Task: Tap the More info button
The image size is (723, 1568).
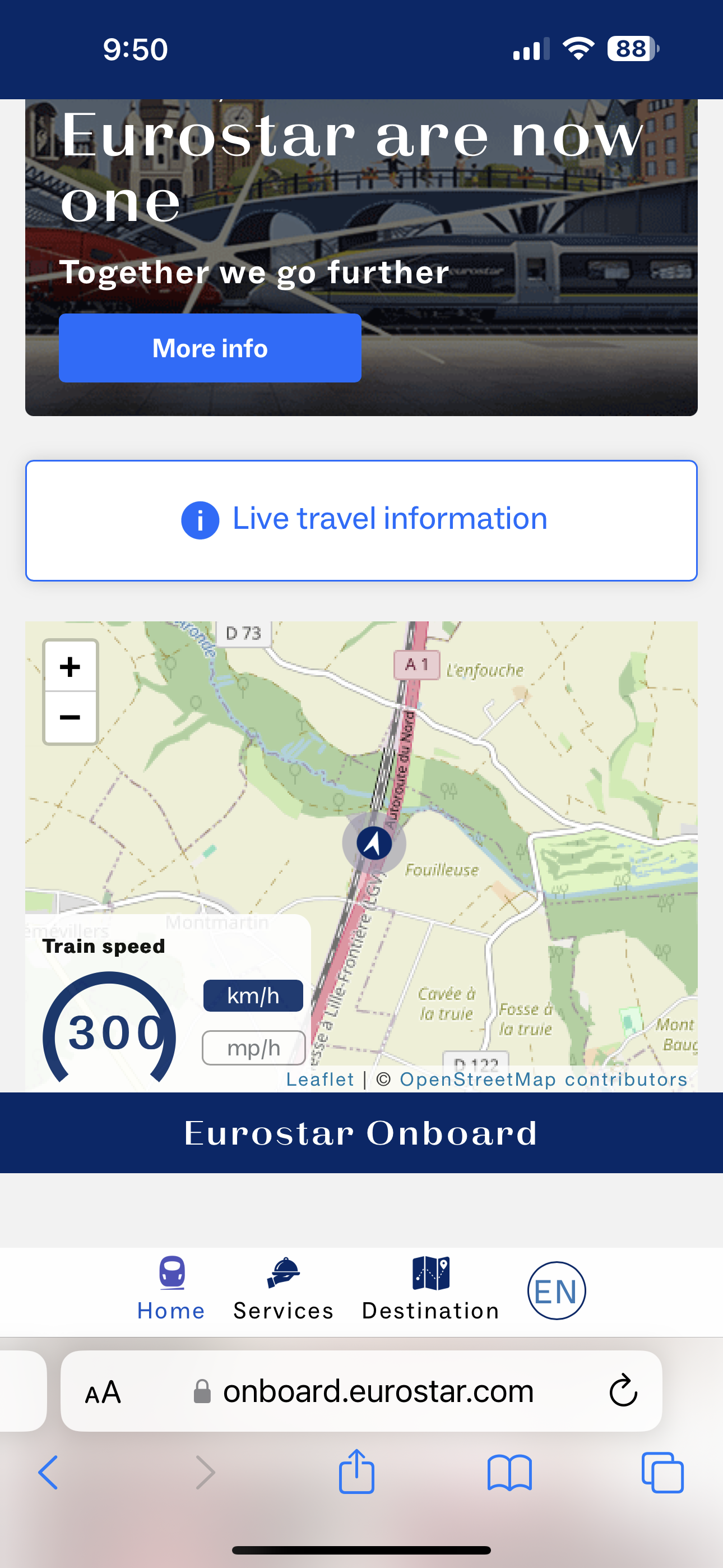Action: [x=210, y=348]
